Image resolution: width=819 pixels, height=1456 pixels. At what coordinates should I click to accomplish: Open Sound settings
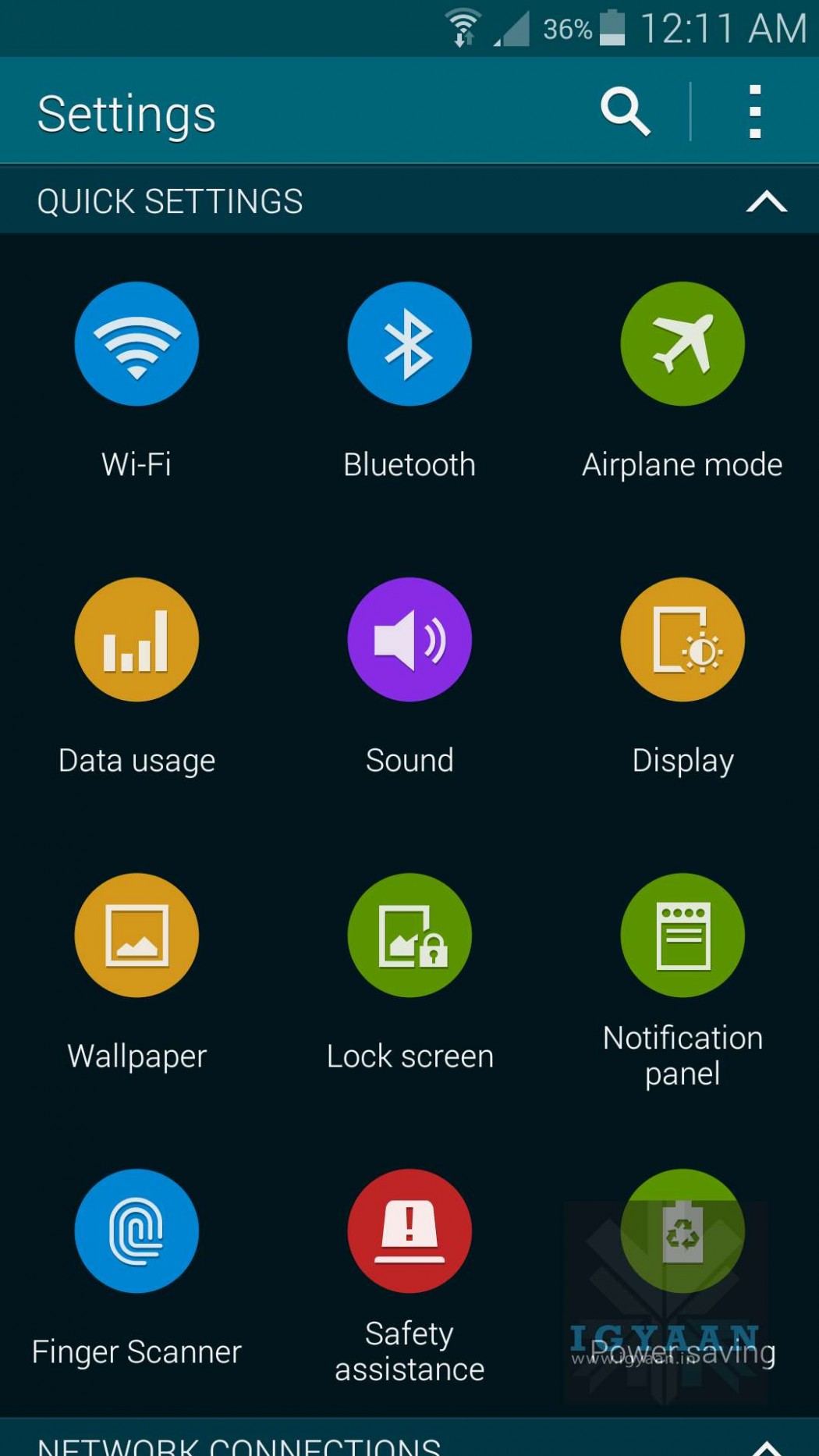click(x=409, y=640)
